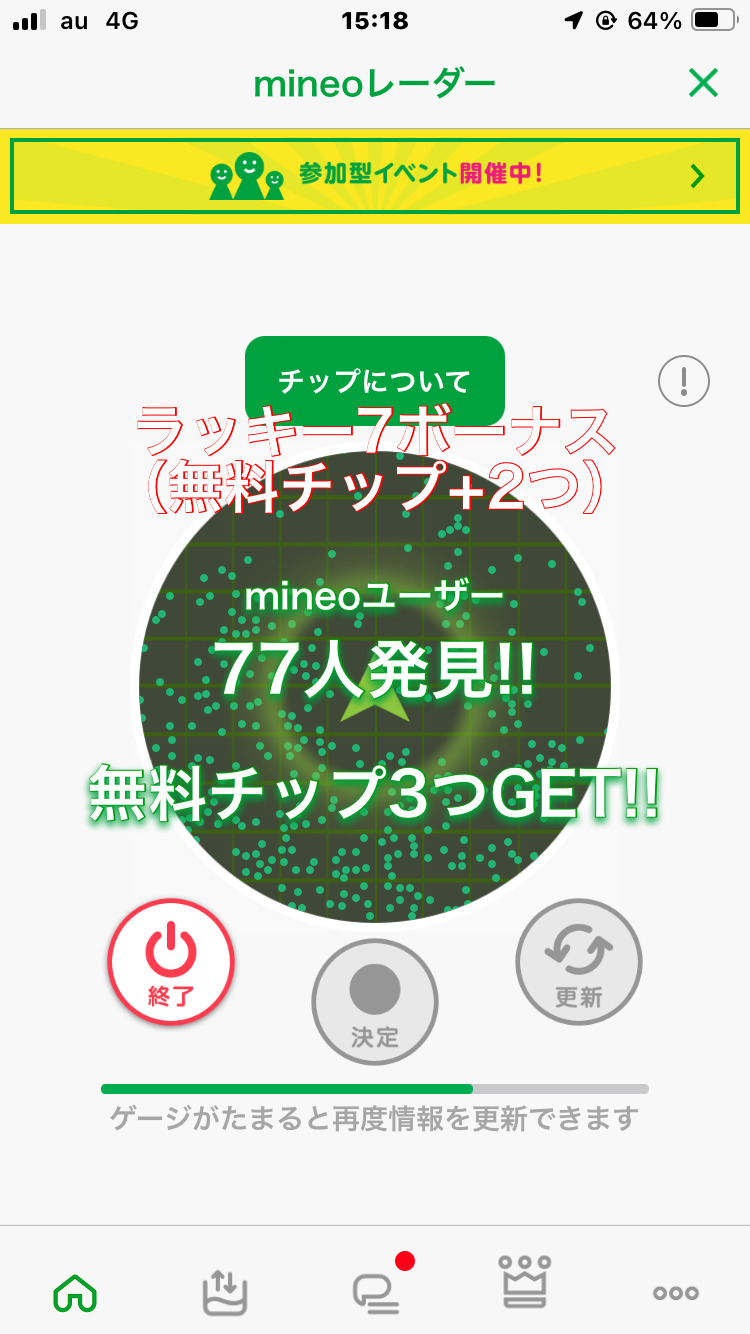Viewport: 750px width, 1334px height.
Task: Switch to the crown ranking tab
Action: pyautogui.click(x=525, y=1283)
